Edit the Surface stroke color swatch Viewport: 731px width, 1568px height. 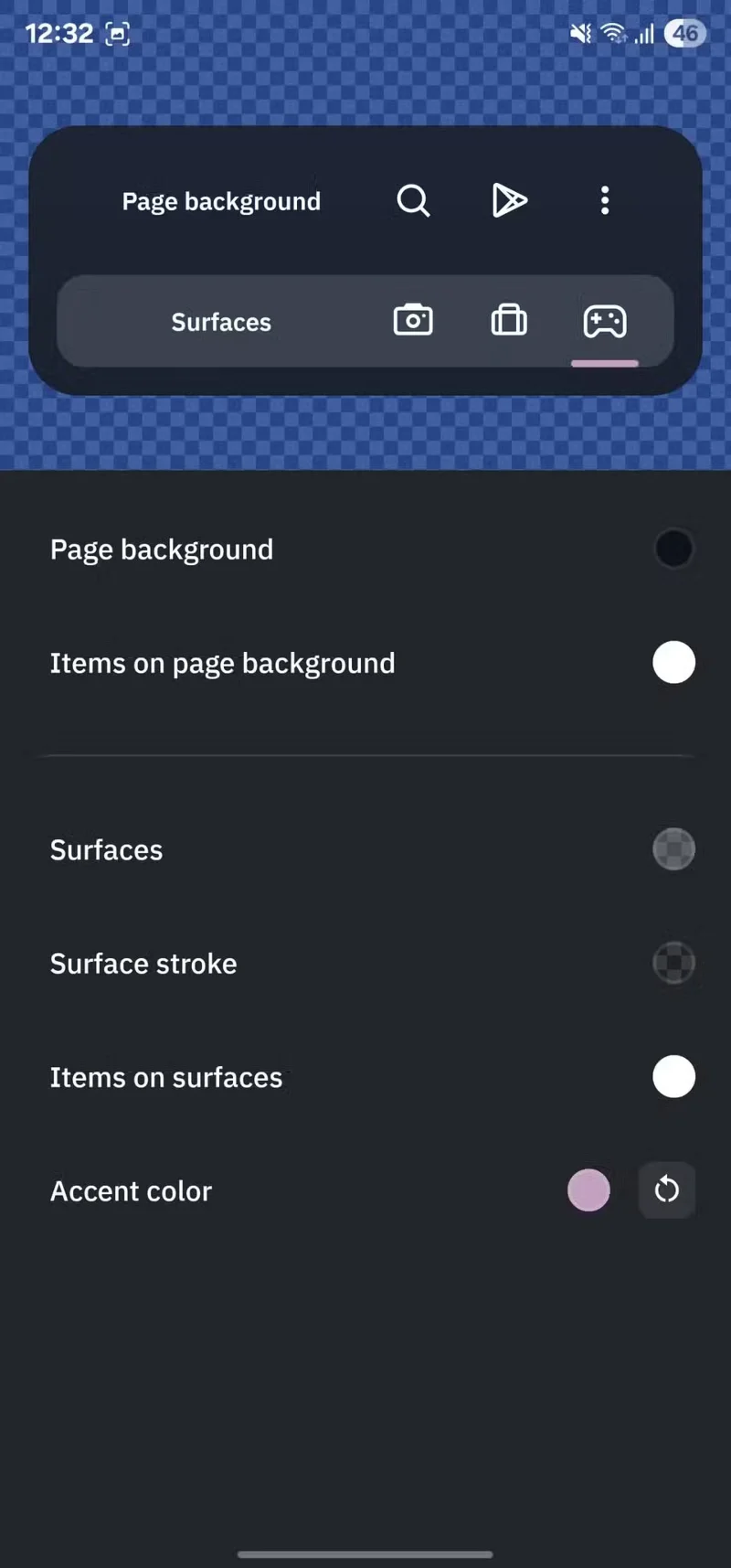click(x=673, y=963)
